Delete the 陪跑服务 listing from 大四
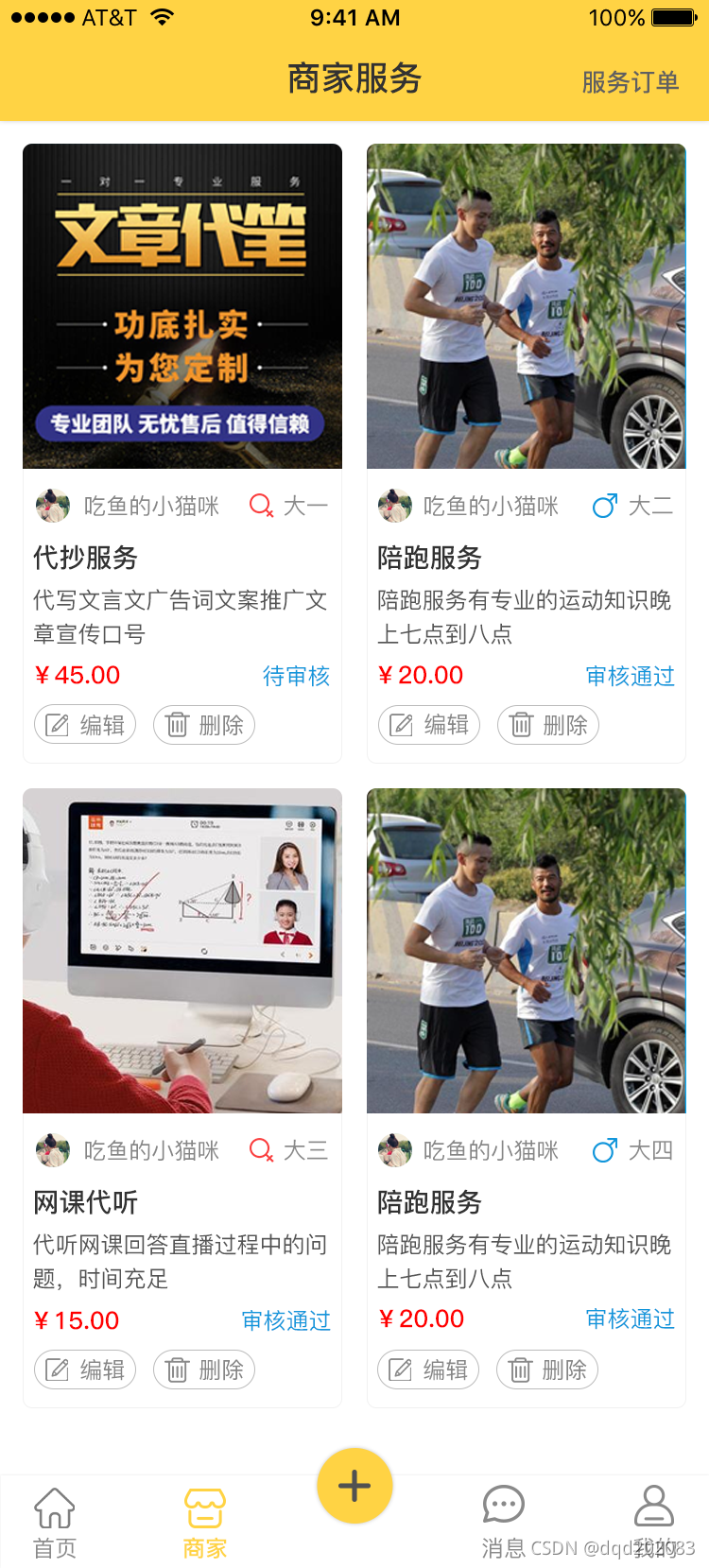This screenshot has height=1568, width=709. (547, 1370)
